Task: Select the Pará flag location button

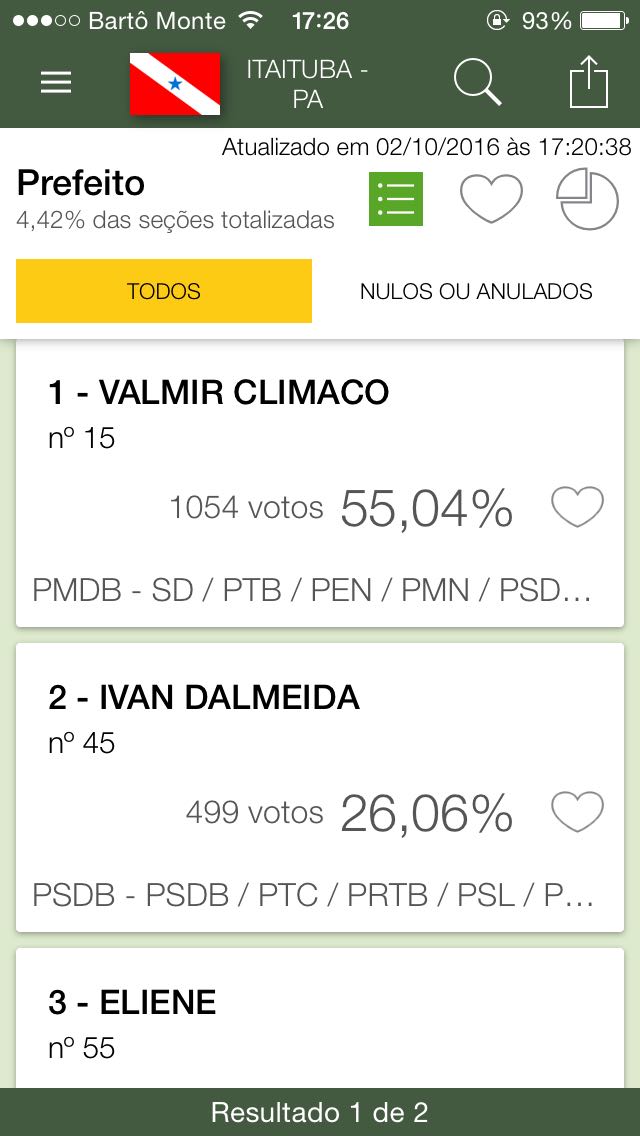Action: pyautogui.click(x=174, y=84)
